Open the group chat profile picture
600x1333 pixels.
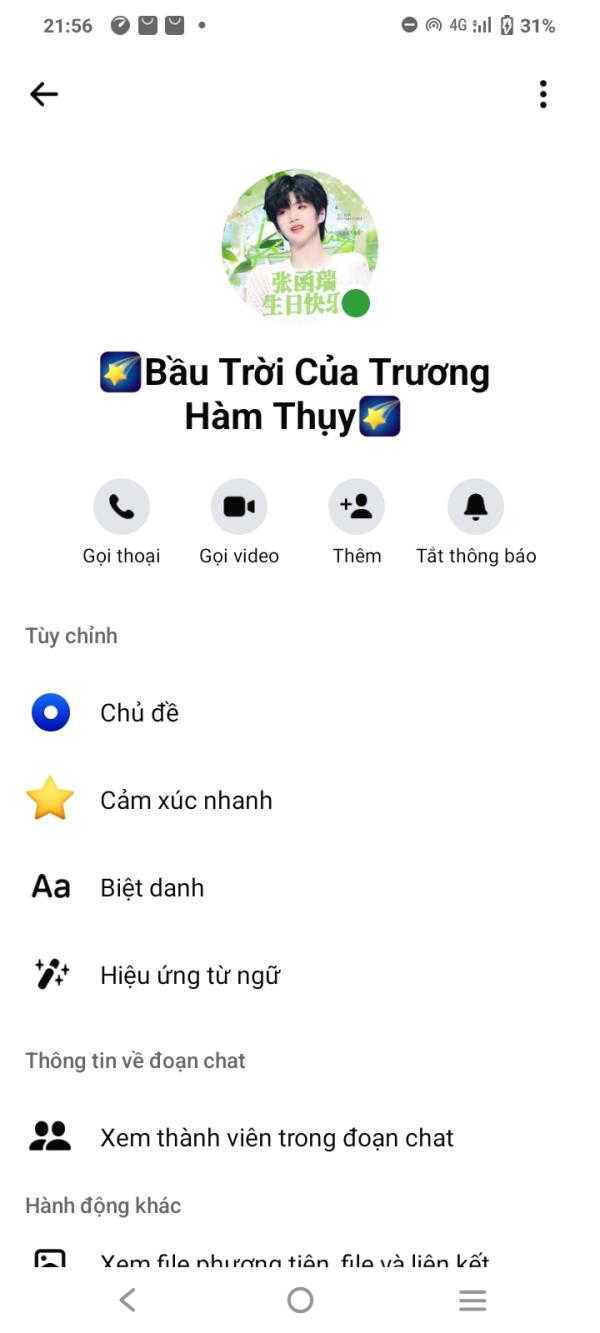tap(299, 247)
